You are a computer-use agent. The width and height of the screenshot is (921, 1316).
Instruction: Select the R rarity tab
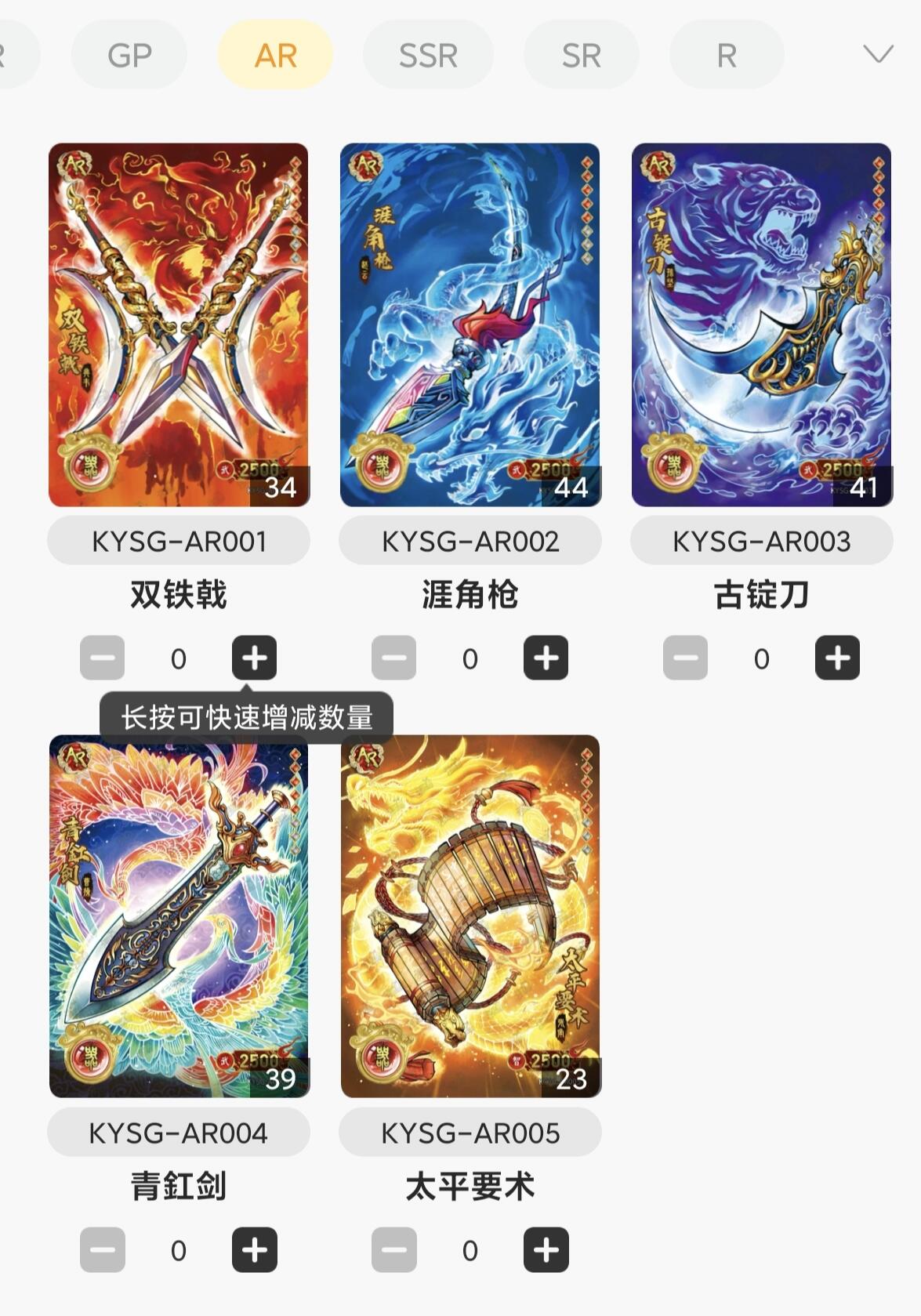(x=727, y=55)
